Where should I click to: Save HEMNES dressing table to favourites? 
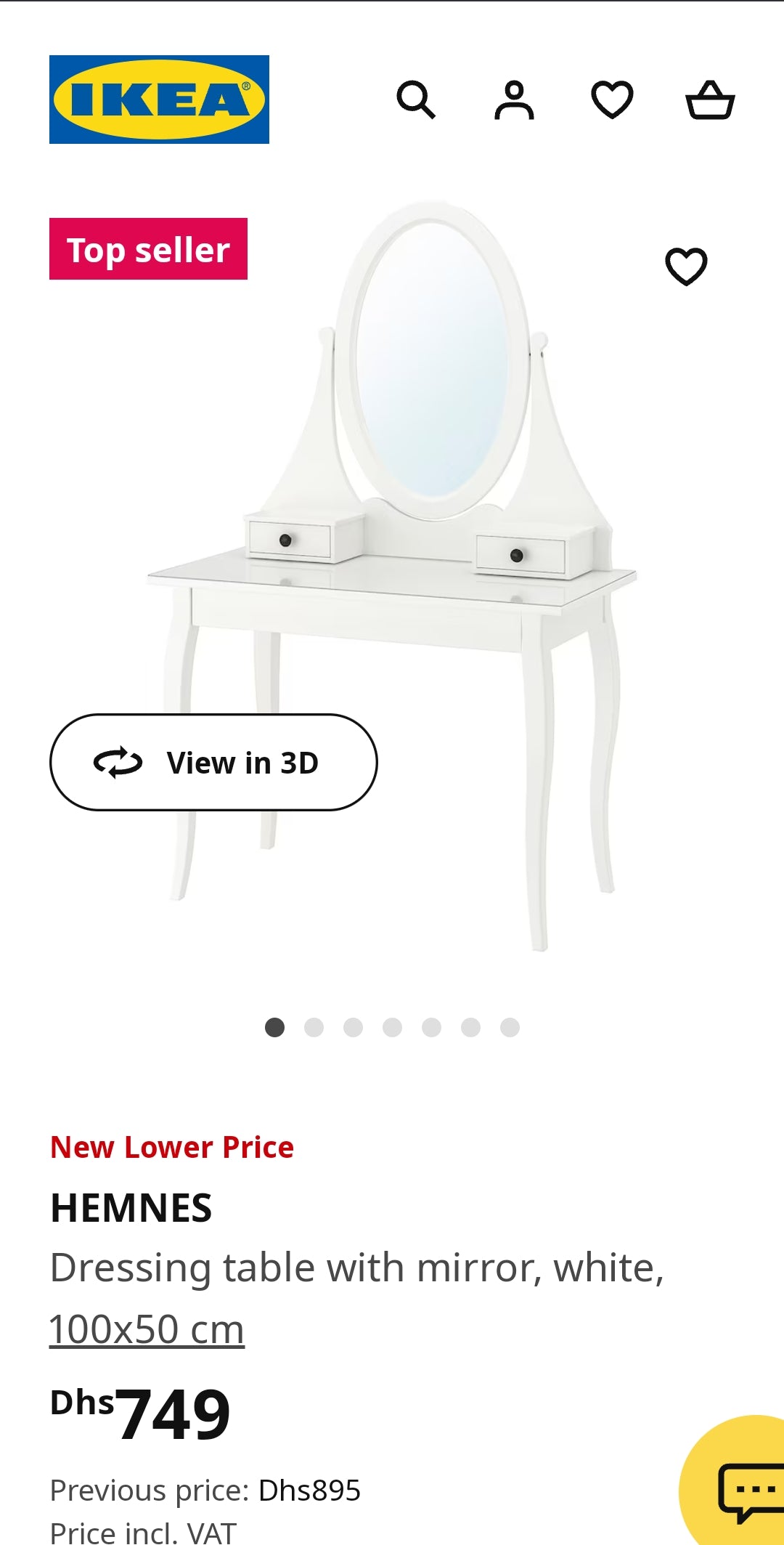pyautogui.click(x=686, y=266)
